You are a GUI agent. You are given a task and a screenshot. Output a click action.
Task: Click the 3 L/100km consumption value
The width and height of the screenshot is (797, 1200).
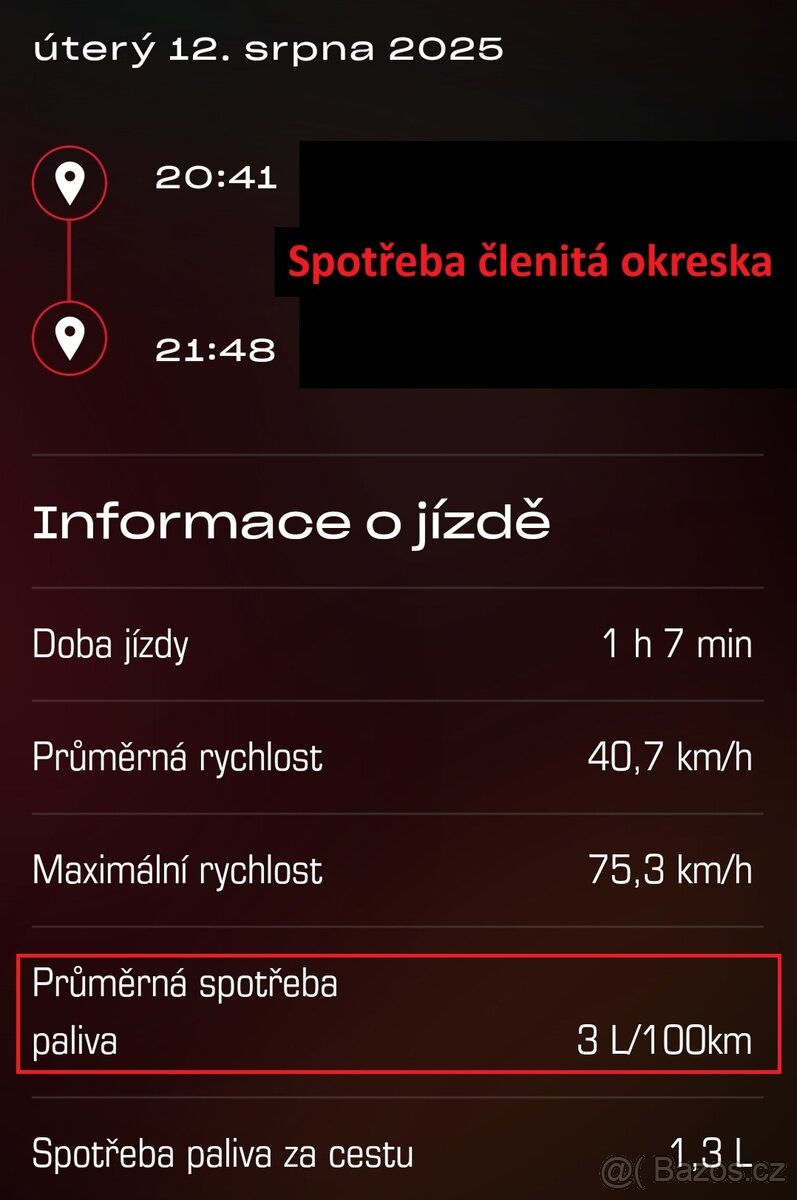pyautogui.click(x=664, y=1041)
